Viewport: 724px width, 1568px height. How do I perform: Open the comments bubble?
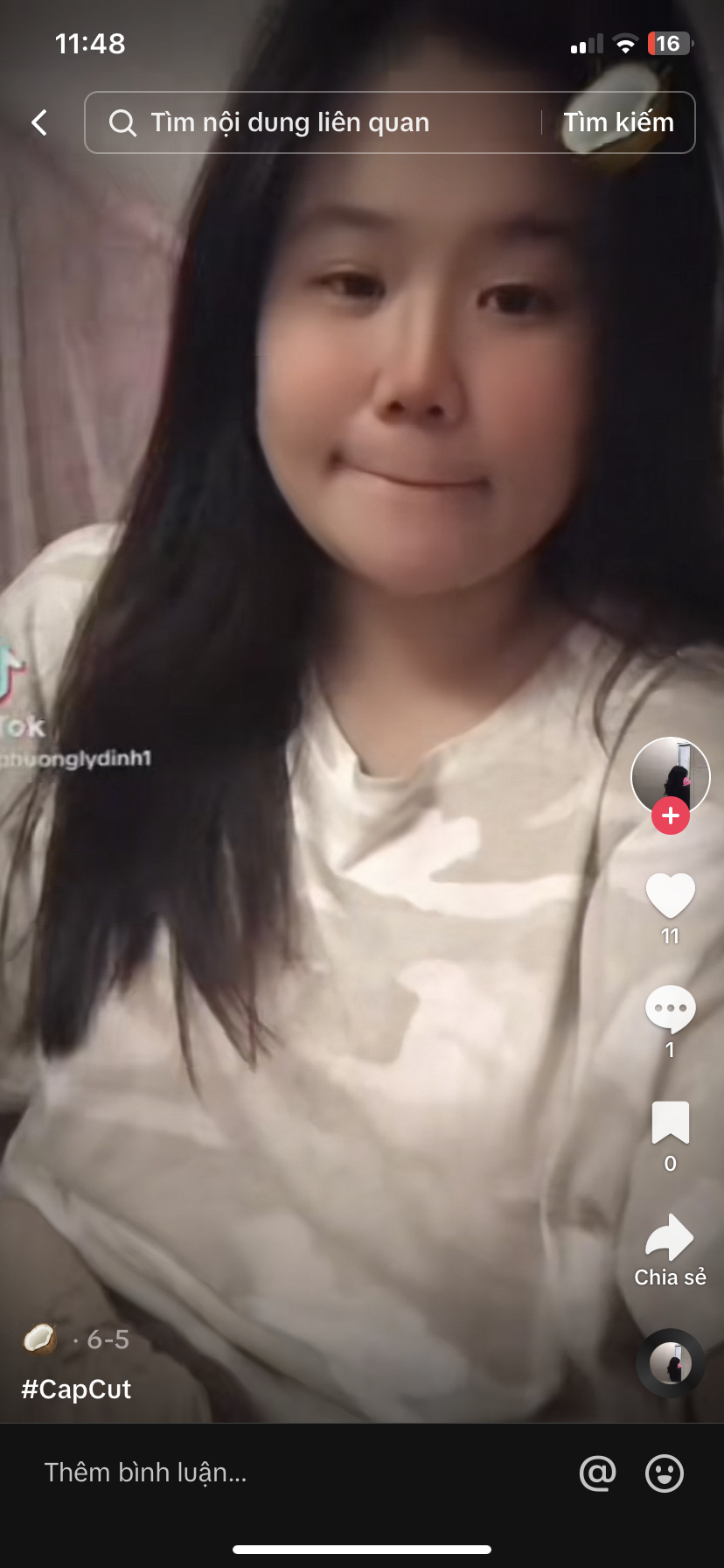pos(671,1009)
